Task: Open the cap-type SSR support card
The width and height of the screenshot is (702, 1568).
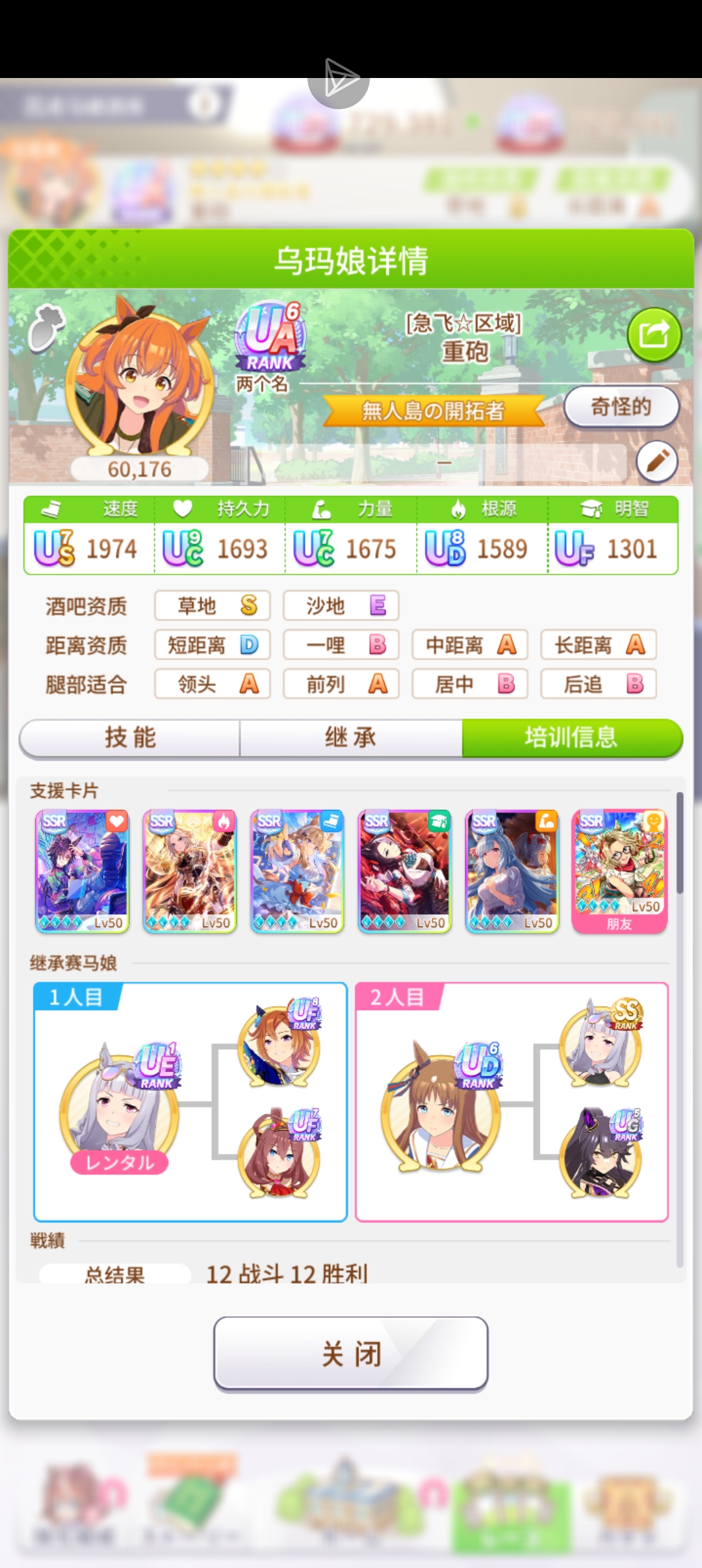Action: click(405, 871)
